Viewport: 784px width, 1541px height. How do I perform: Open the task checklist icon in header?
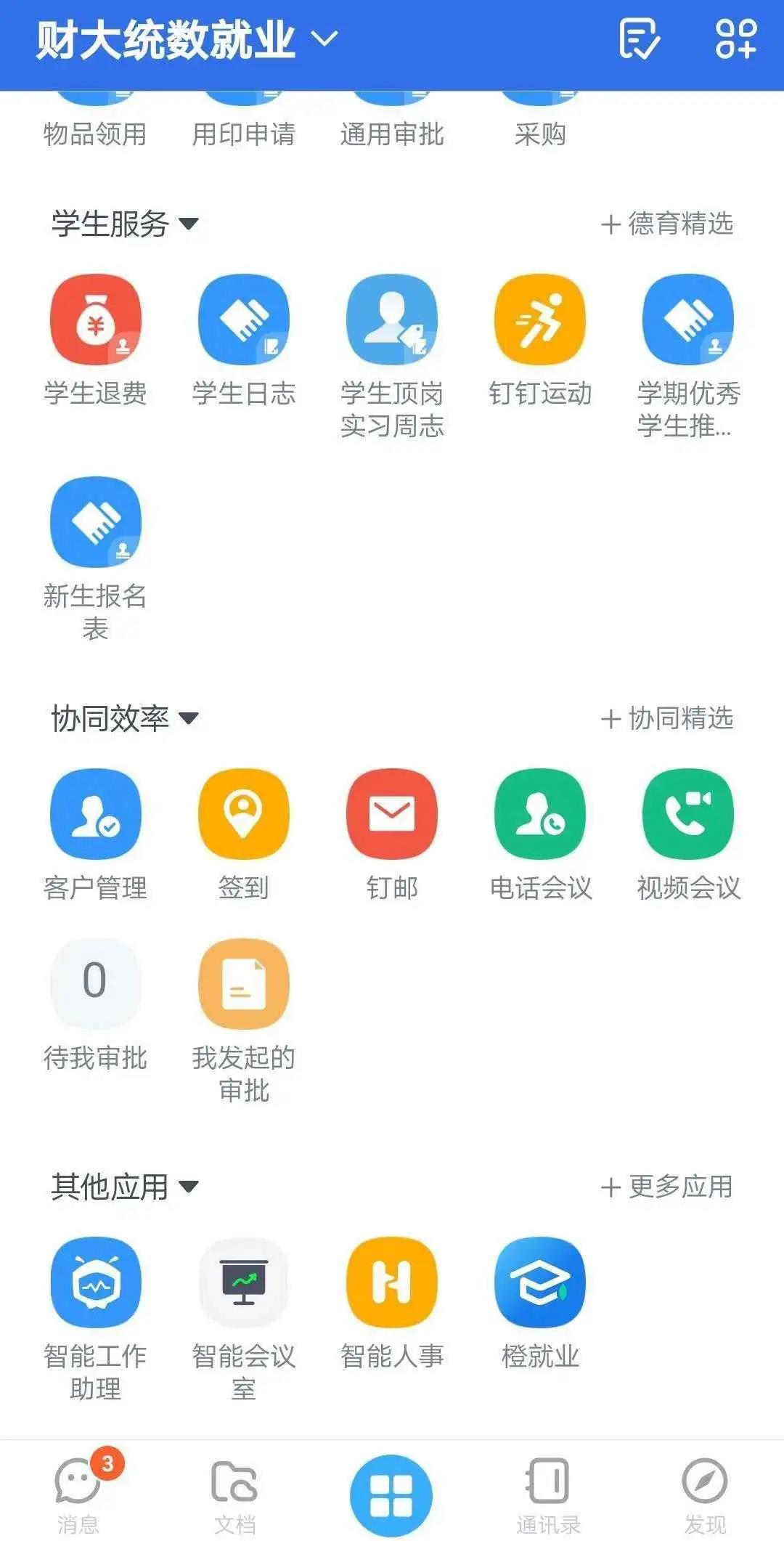pyautogui.click(x=640, y=39)
